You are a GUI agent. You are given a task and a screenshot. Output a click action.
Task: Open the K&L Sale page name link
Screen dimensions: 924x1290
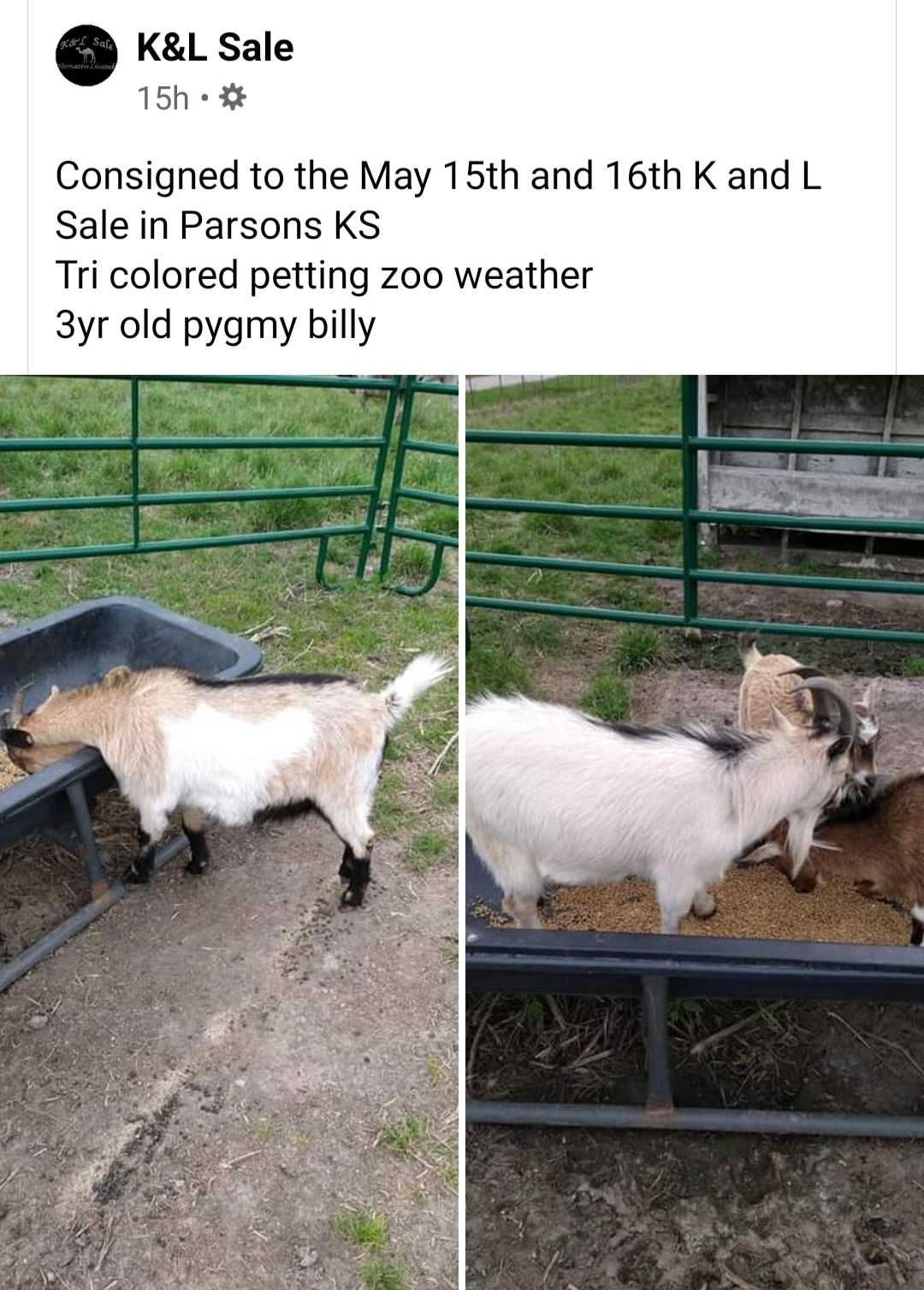coord(215,47)
